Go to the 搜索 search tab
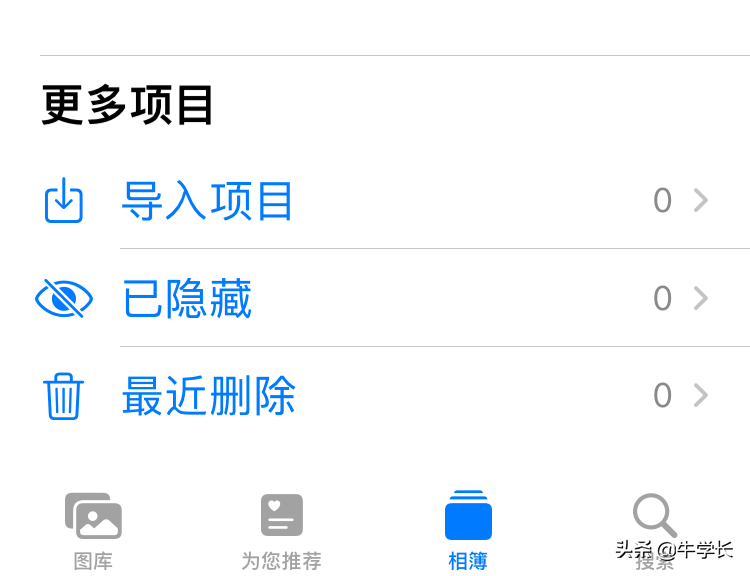The height and width of the screenshot is (576, 750). click(655, 528)
